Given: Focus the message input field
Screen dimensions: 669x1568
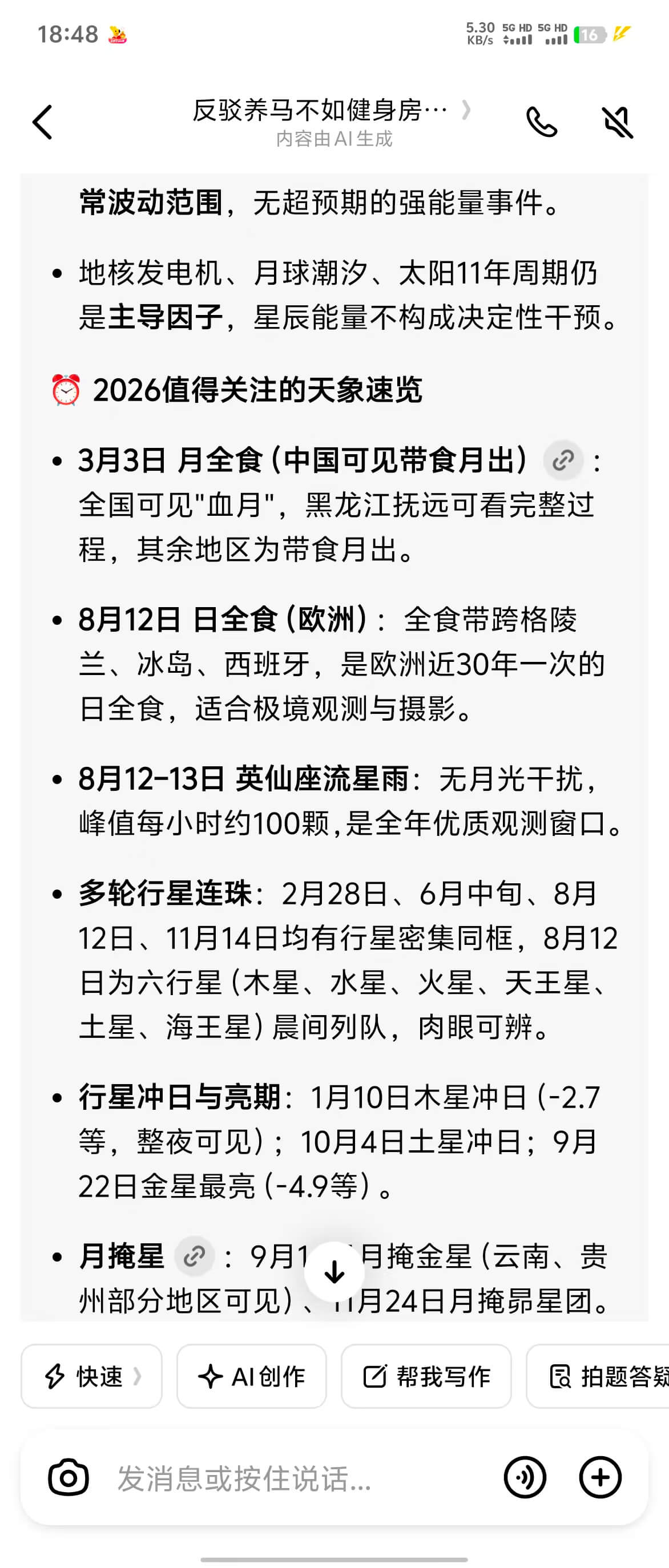Looking at the screenshot, I should coord(292,1478).
